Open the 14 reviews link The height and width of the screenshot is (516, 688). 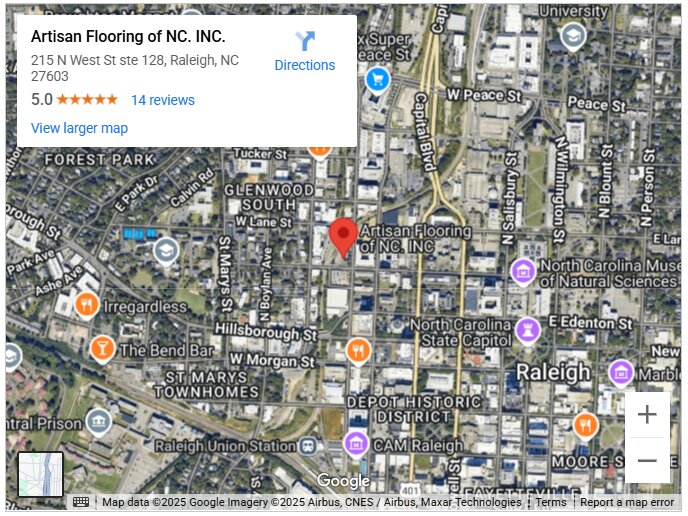point(163,100)
